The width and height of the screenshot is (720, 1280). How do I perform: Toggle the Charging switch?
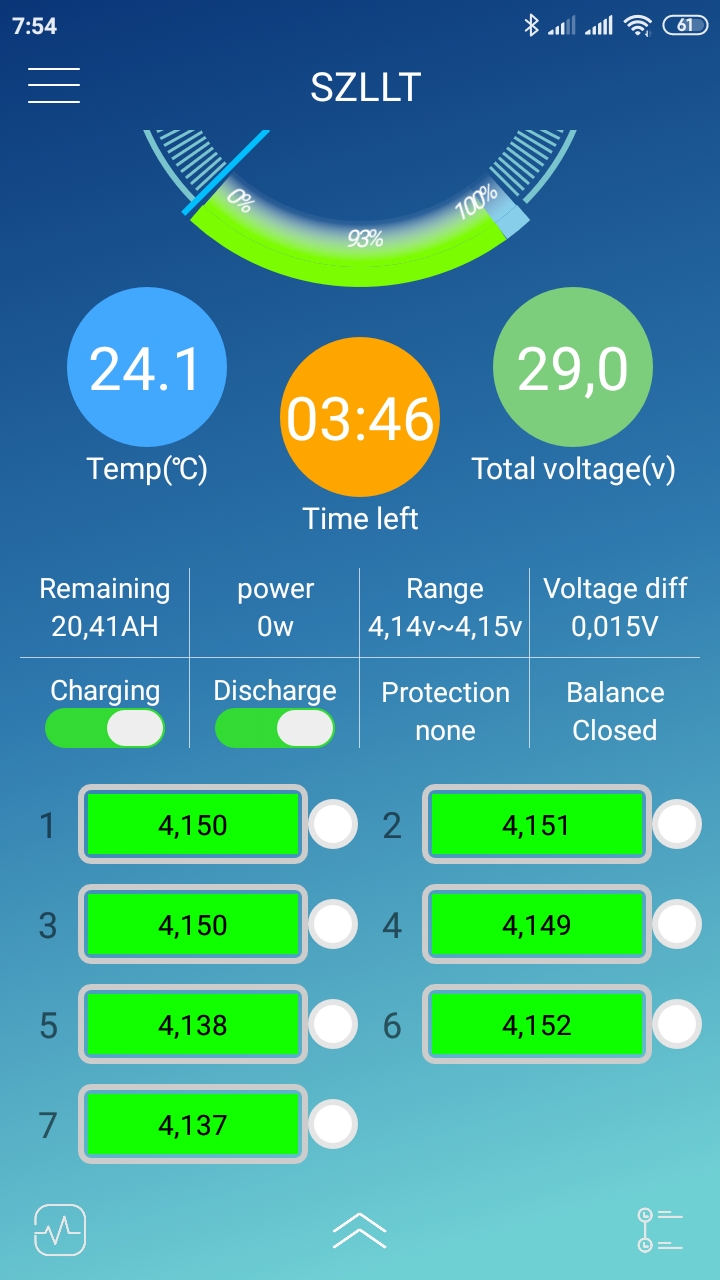[105, 728]
